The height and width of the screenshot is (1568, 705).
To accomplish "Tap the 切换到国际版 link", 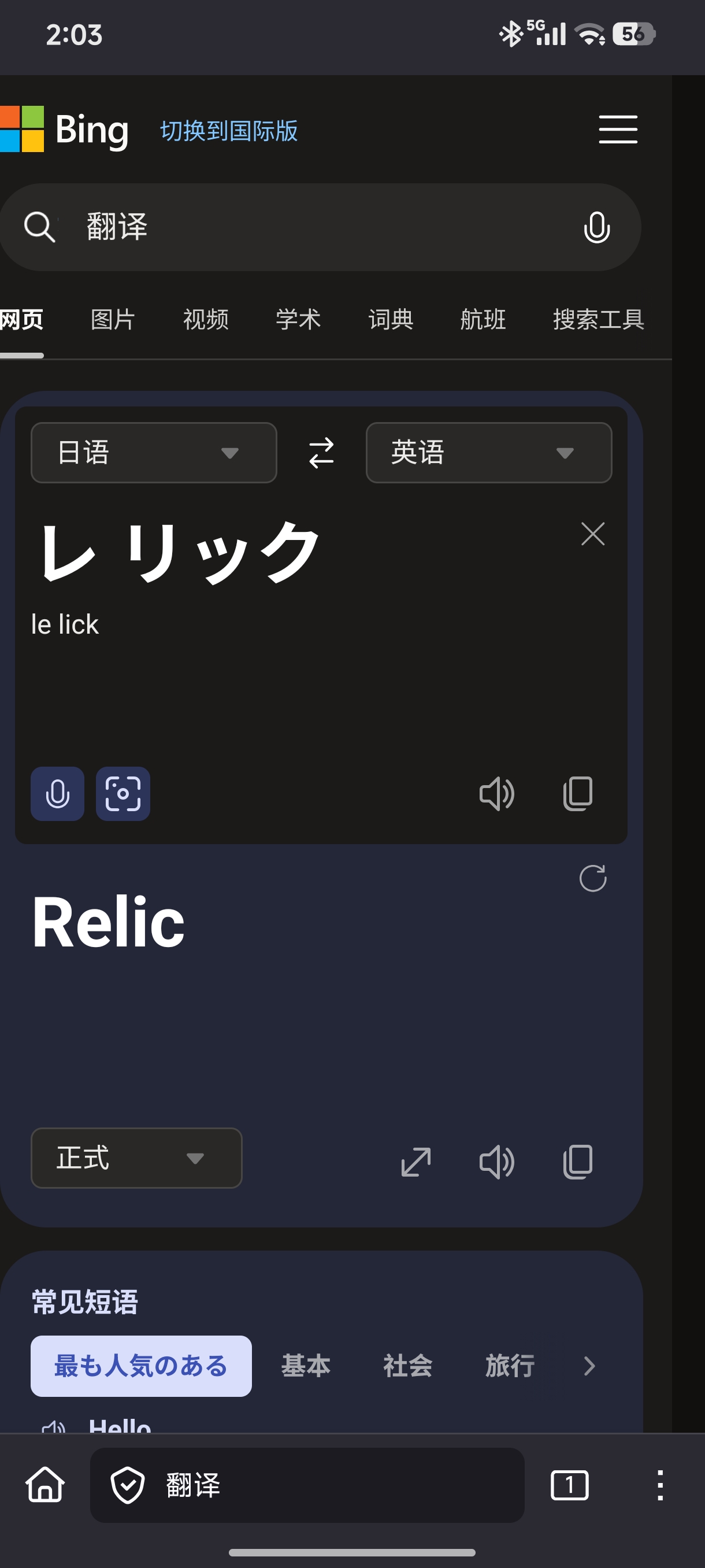I will (x=229, y=131).
